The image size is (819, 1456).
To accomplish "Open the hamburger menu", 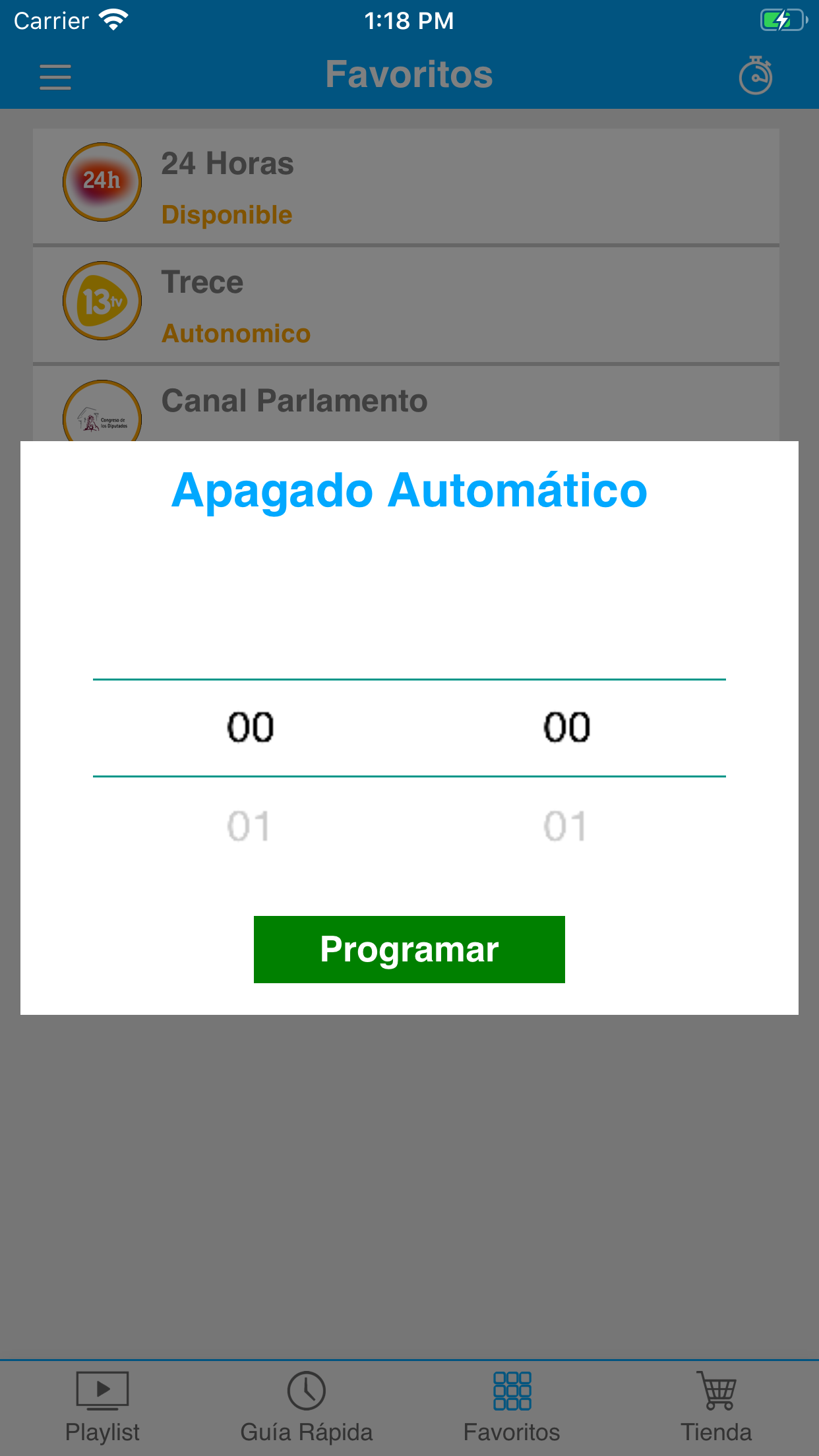I will 55,76.
